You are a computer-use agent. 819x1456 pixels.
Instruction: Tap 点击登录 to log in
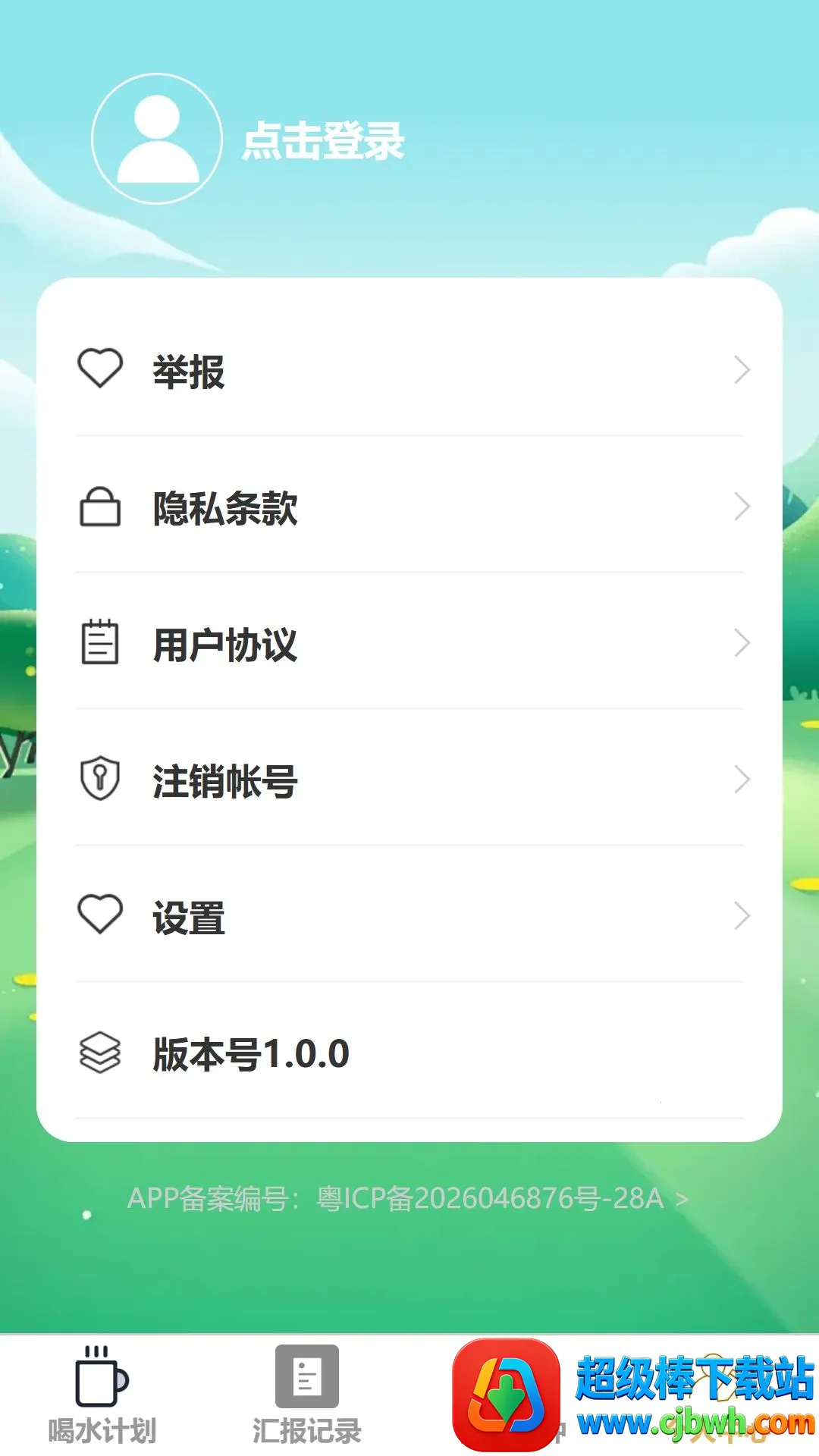coord(324,141)
